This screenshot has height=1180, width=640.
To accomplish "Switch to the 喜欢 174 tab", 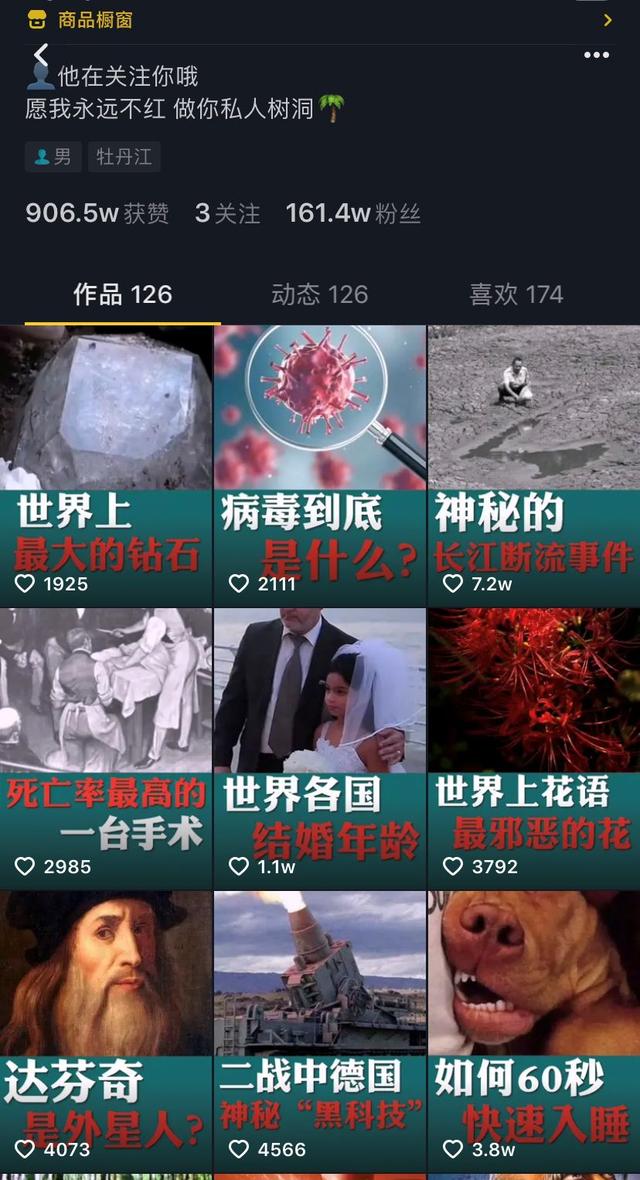I will point(516,295).
